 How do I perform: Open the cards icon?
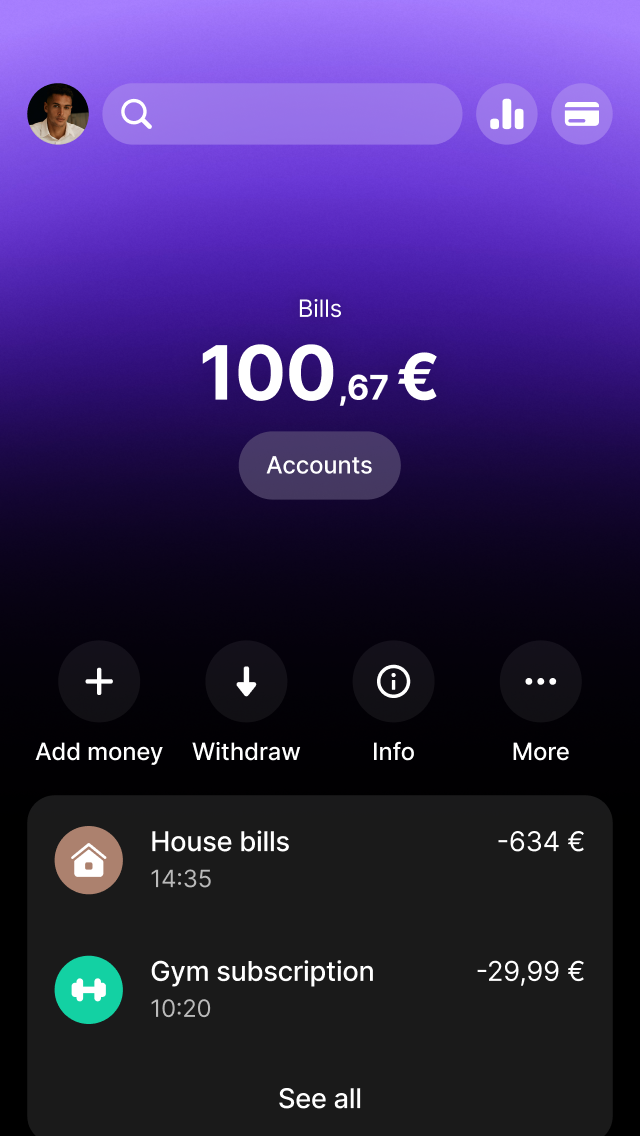click(582, 114)
